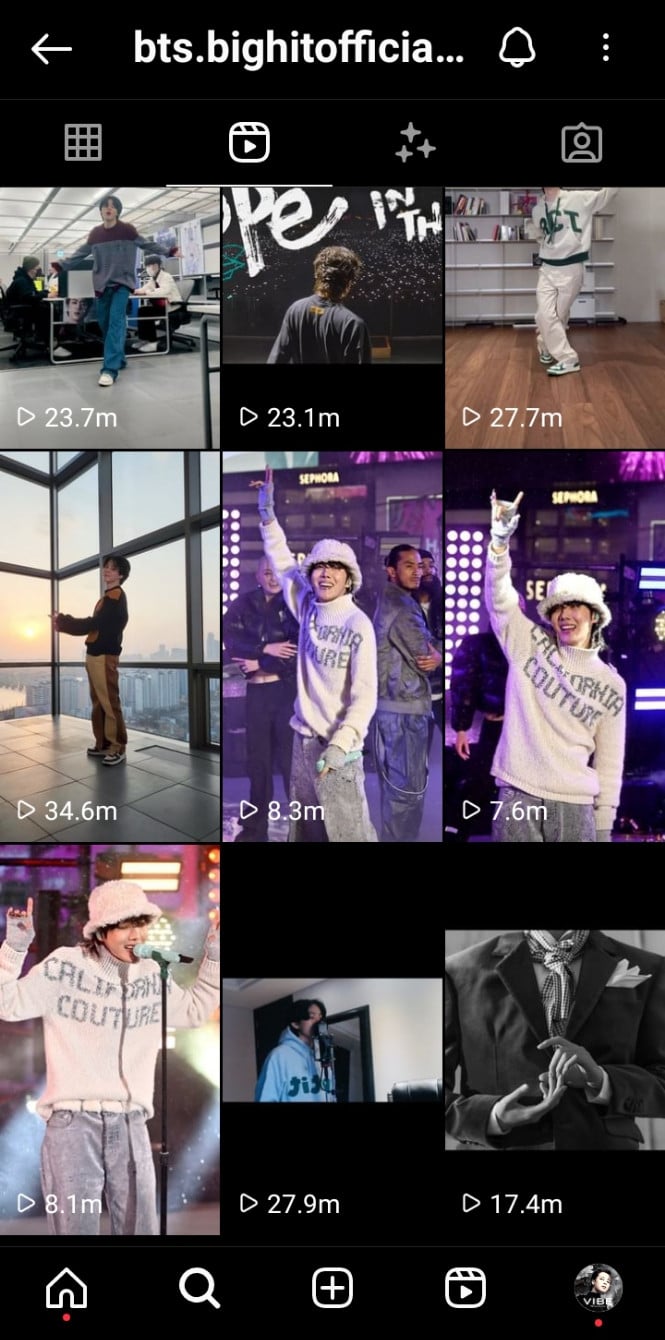The height and width of the screenshot is (1340, 665).
Task: Switch to the sparkles tab
Action: point(415,143)
